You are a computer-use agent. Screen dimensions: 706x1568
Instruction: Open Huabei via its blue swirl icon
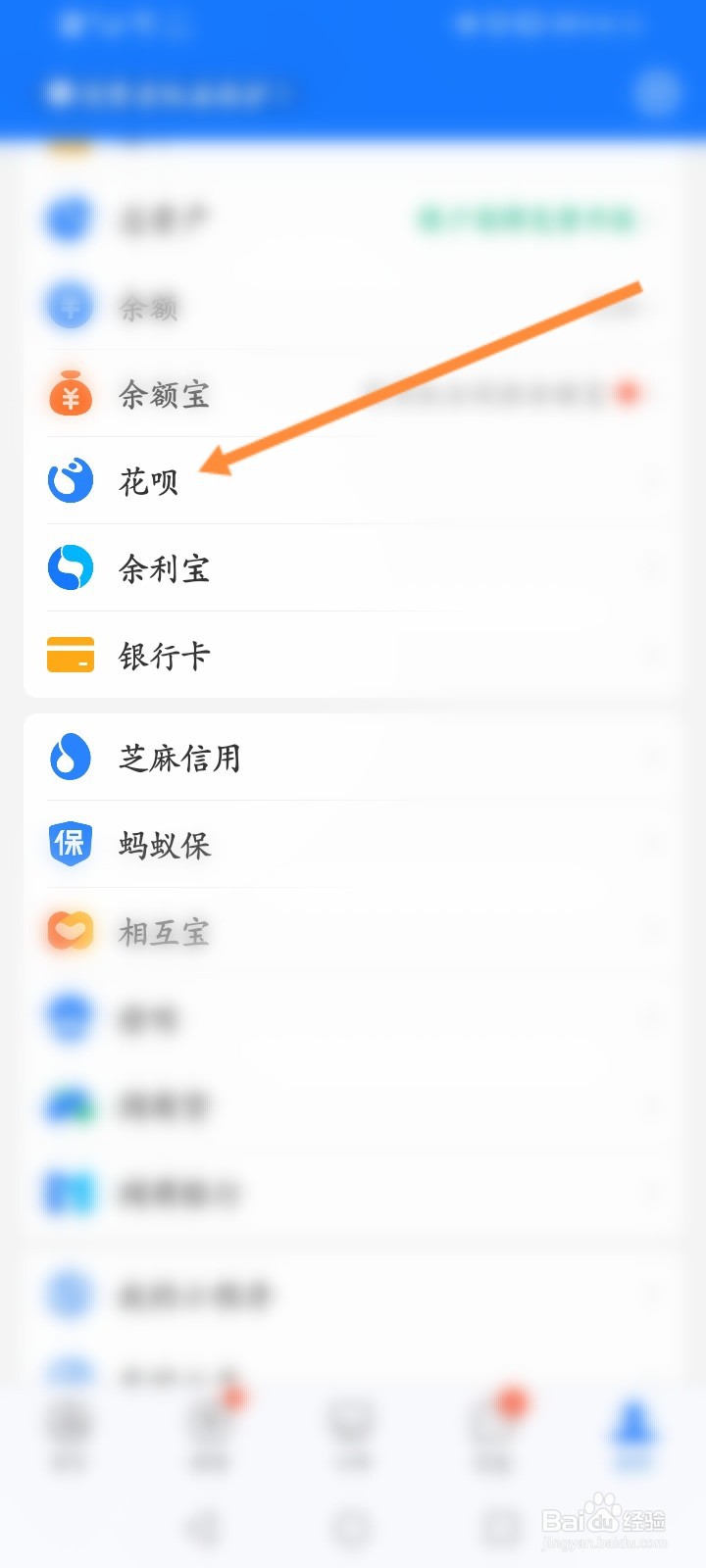(68, 481)
